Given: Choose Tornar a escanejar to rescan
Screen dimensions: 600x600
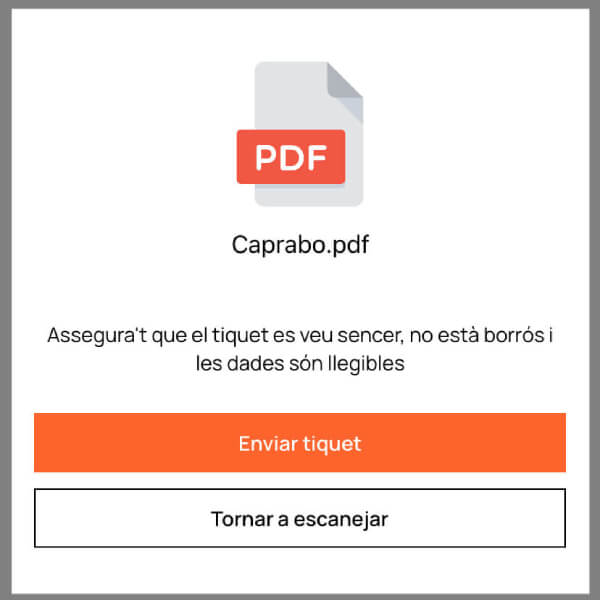Looking at the screenshot, I should click(300, 519).
